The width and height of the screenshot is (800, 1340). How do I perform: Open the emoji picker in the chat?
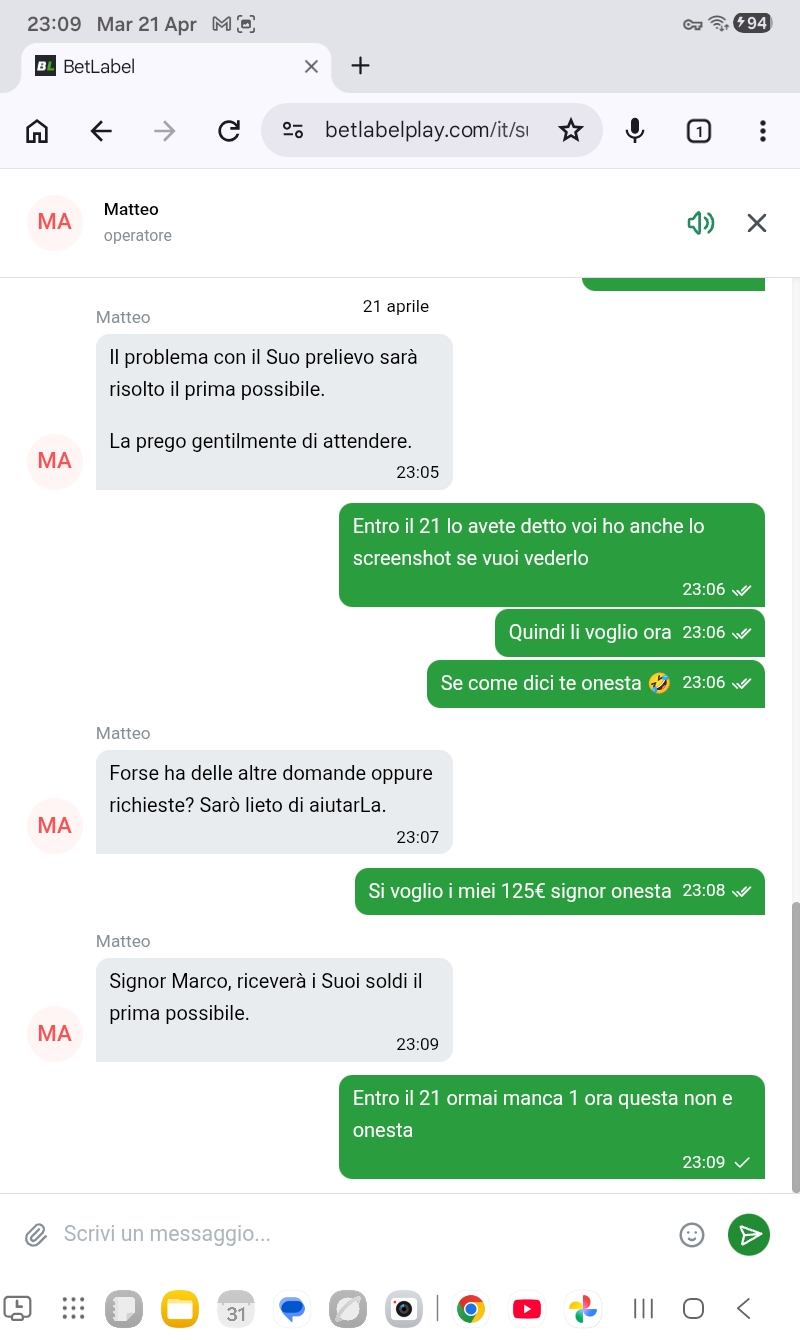tap(692, 1234)
